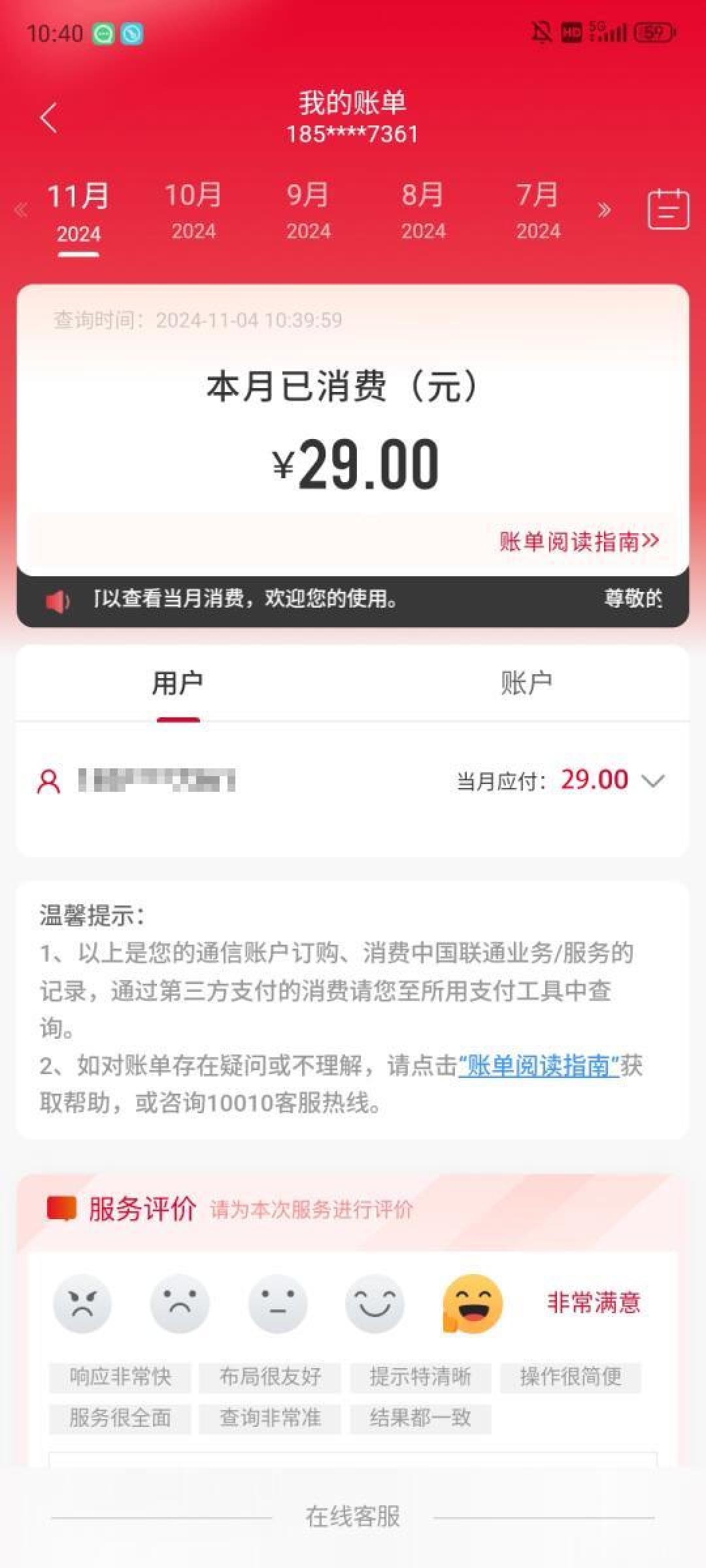Select the 8月 2024 billing month
Screen dimensions: 706x1568
422,209
